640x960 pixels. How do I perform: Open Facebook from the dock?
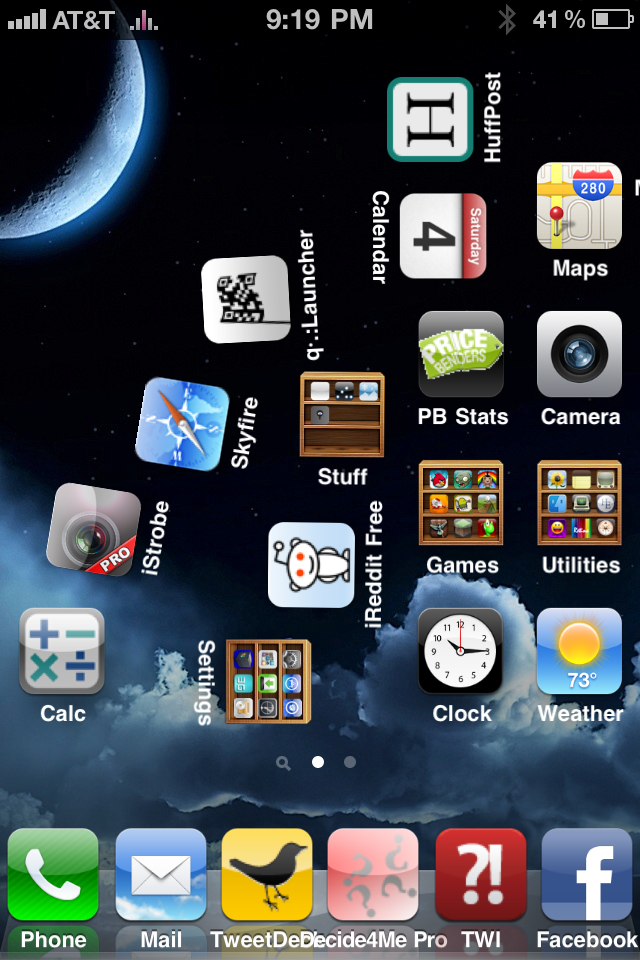click(x=587, y=875)
